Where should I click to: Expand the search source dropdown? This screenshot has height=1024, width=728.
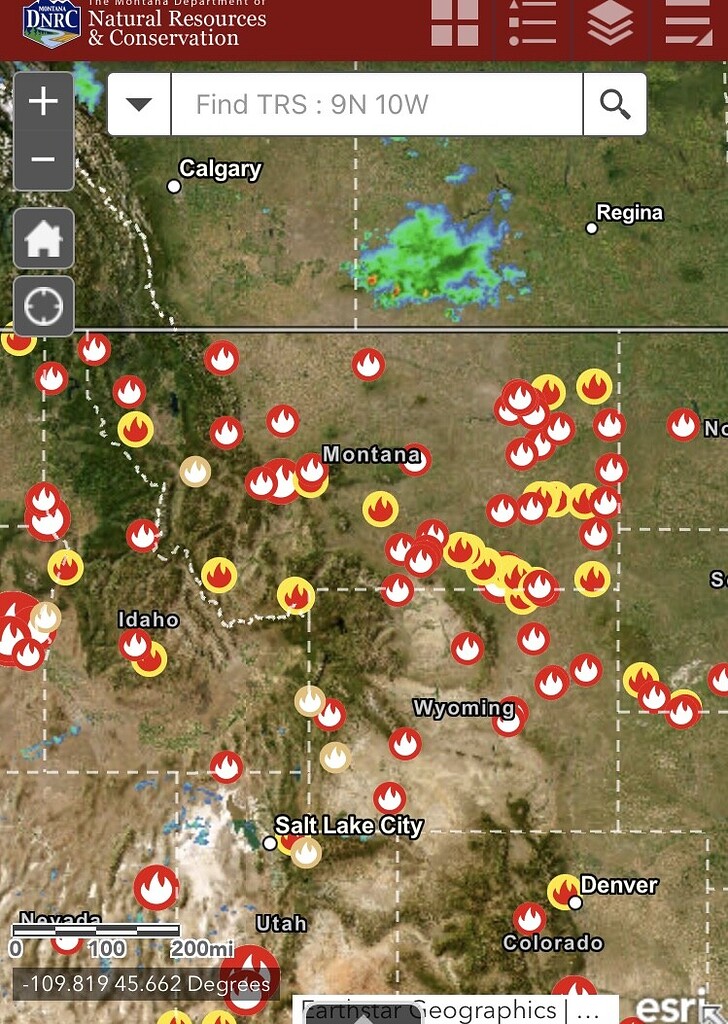click(x=139, y=104)
